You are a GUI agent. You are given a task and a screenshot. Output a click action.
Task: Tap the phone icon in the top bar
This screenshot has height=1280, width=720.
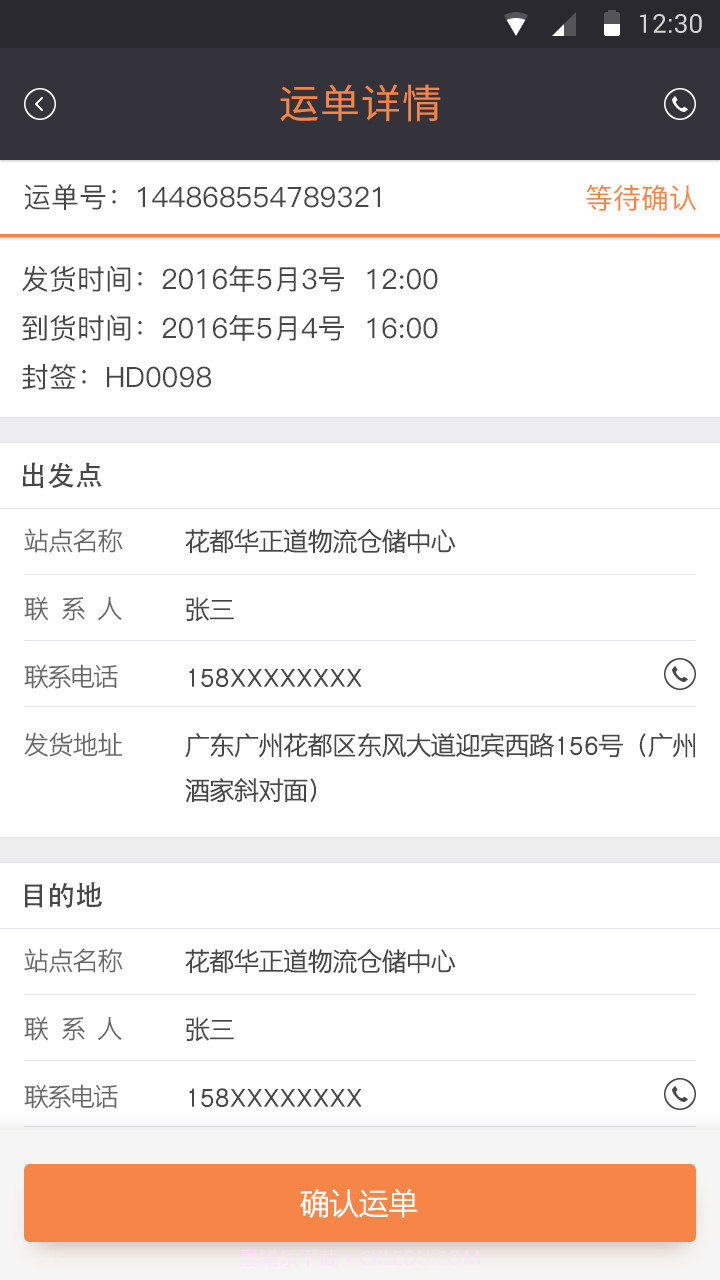coord(680,104)
